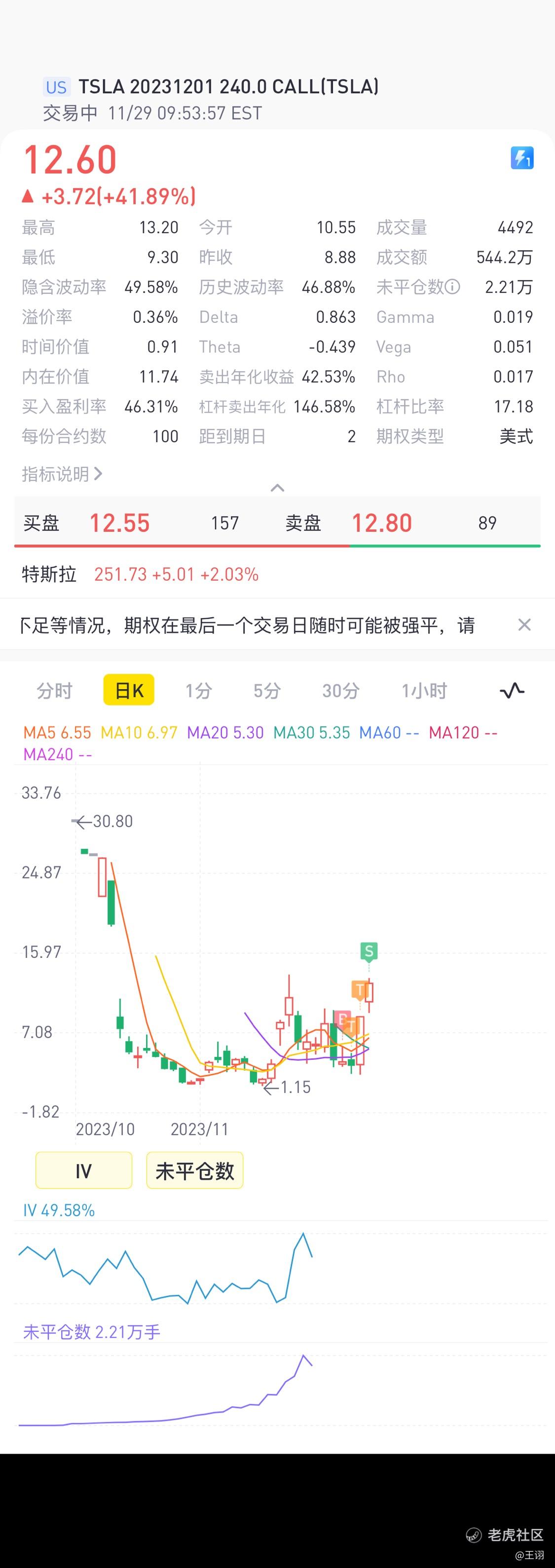
Task: Tap the 未平仓数 info icon
Action: 452,287
